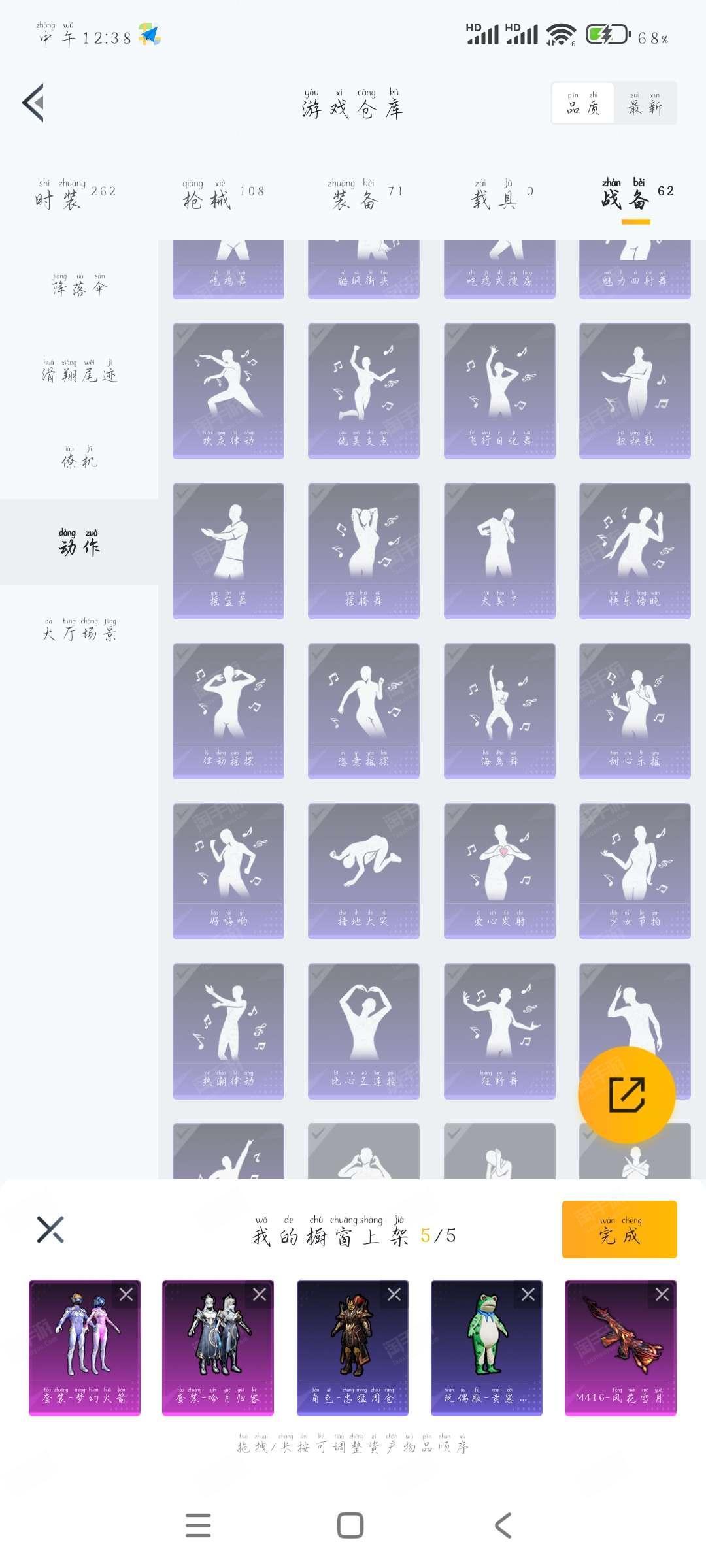Open the 滑翔尾迹 category
The width and height of the screenshot is (706, 1568).
click(x=79, y=371)
